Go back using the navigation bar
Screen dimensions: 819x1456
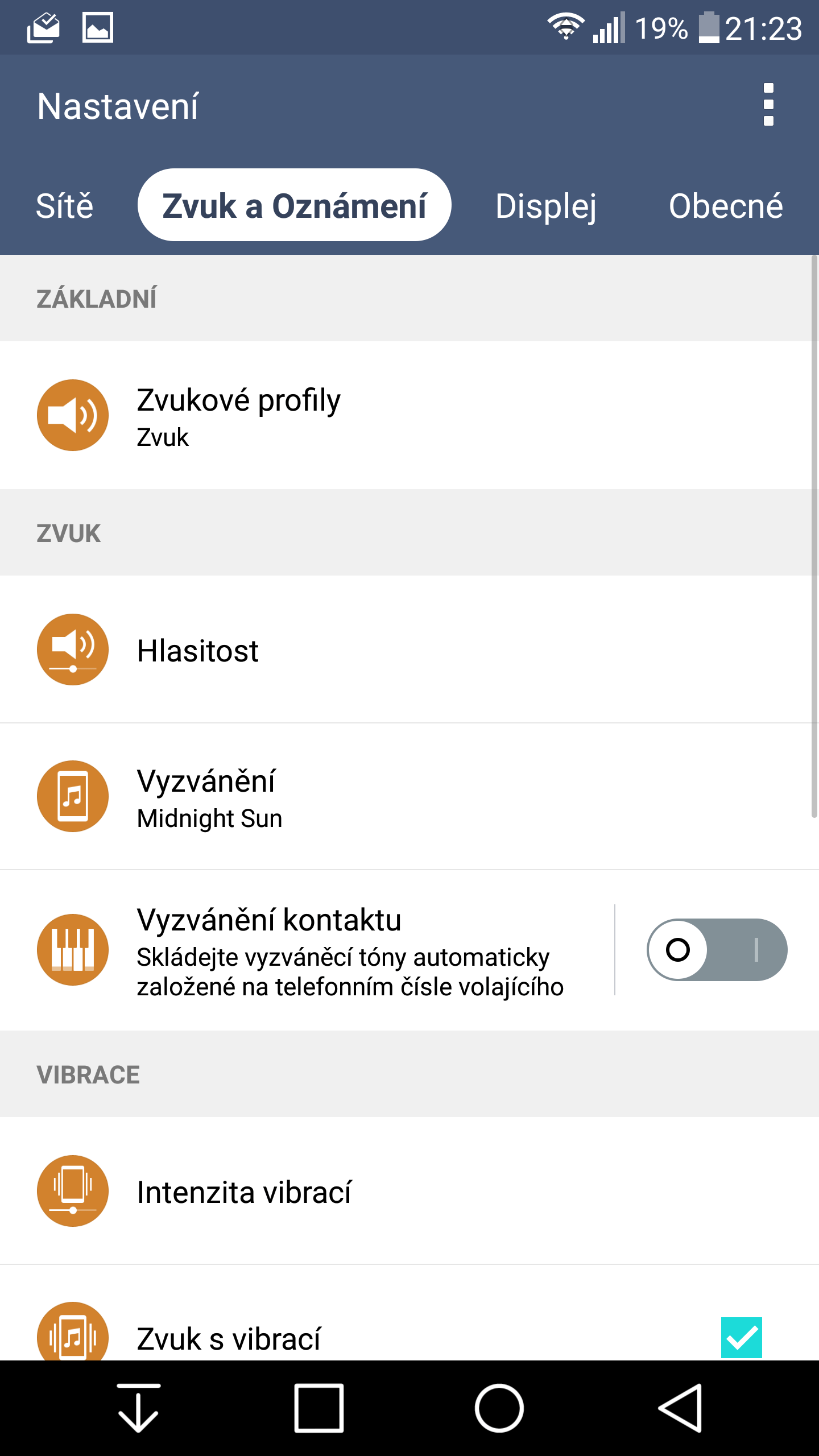pos(680,1408)
